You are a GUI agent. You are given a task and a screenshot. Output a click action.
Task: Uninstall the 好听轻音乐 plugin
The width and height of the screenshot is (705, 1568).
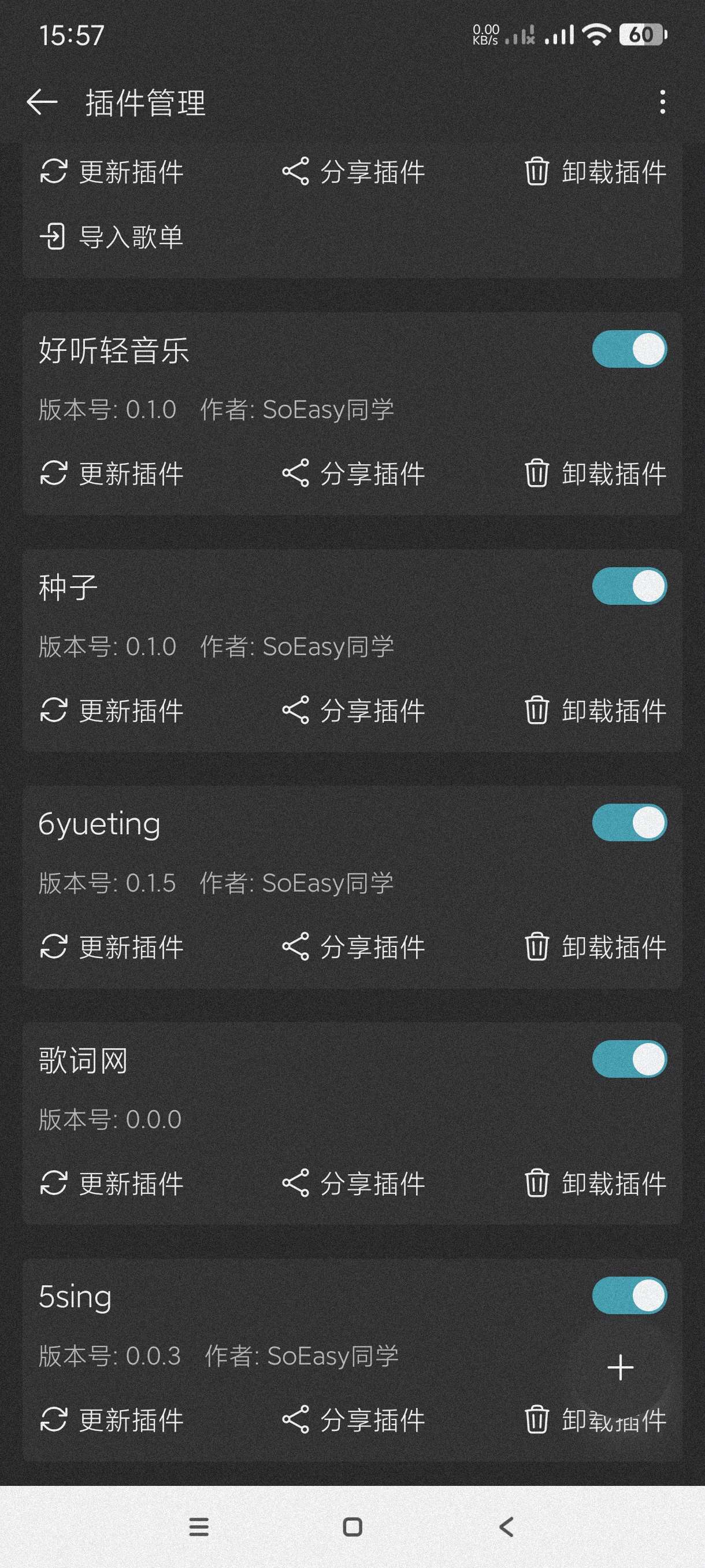[x=596, y=474]
